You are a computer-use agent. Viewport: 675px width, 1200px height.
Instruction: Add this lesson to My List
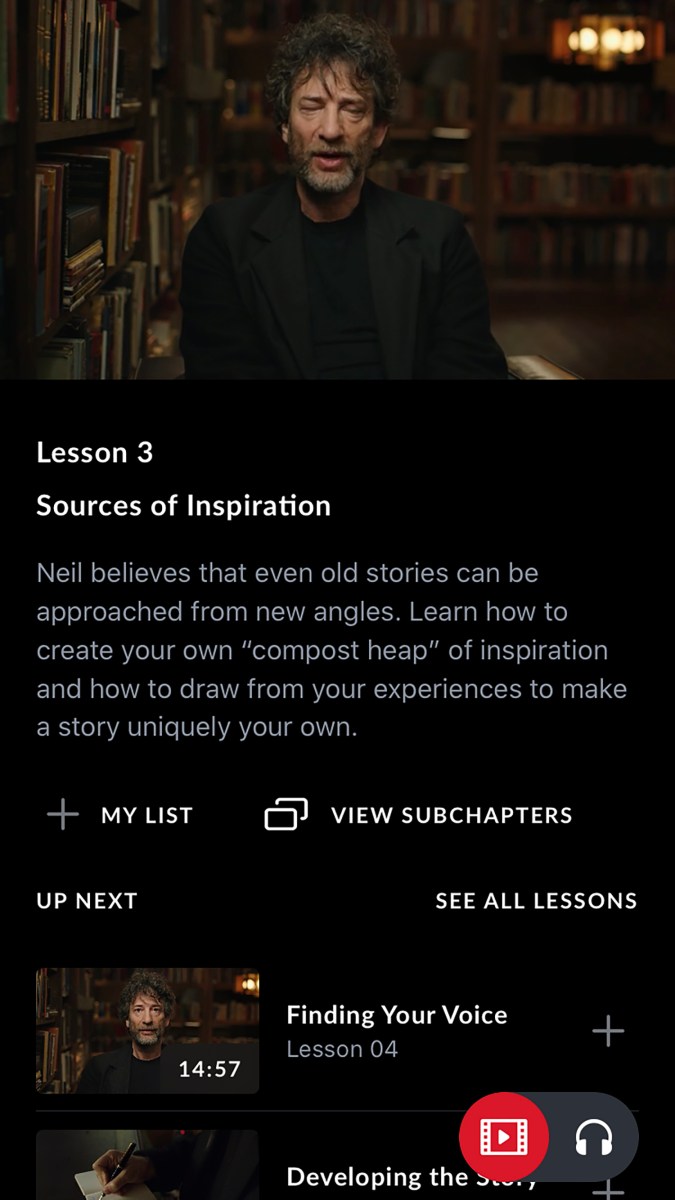click(120, 815)
